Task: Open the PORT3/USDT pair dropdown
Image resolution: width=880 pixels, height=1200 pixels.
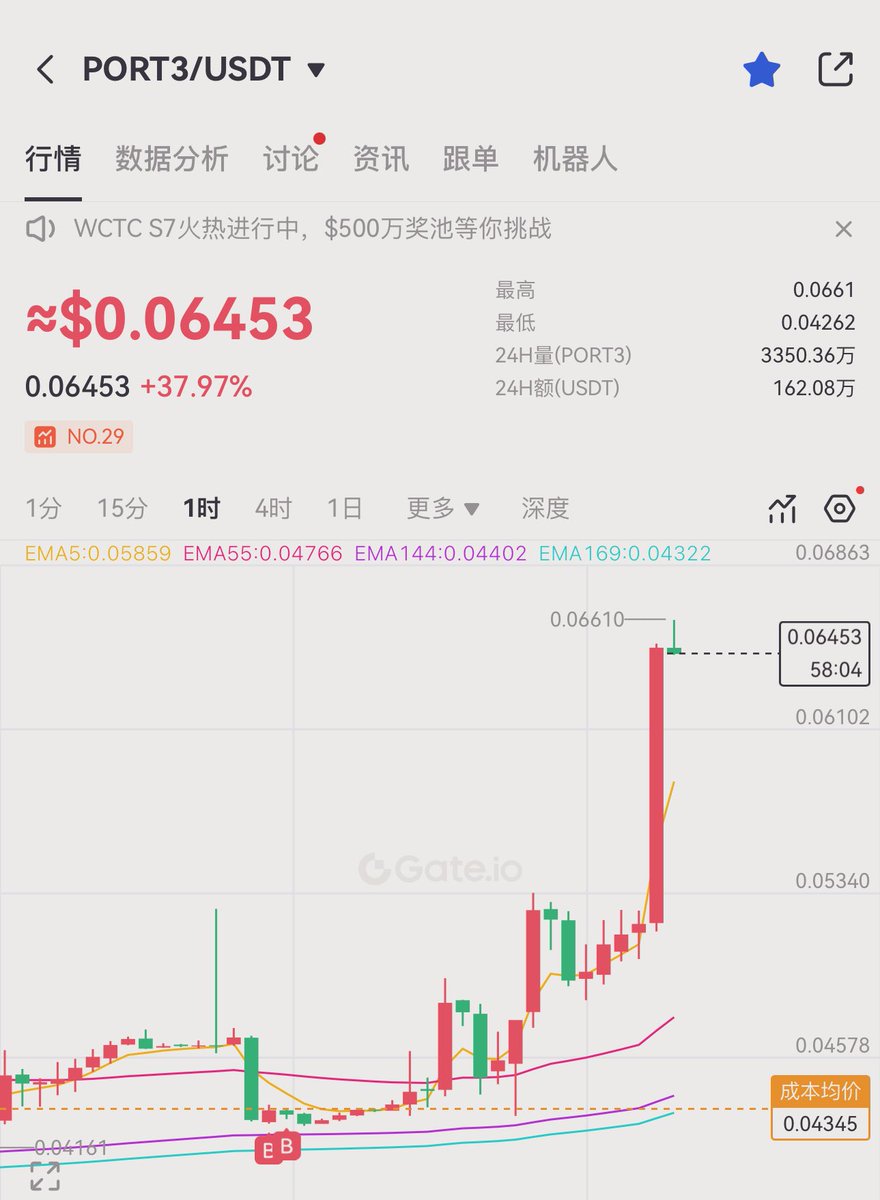Action: click(x=316, y=70)
